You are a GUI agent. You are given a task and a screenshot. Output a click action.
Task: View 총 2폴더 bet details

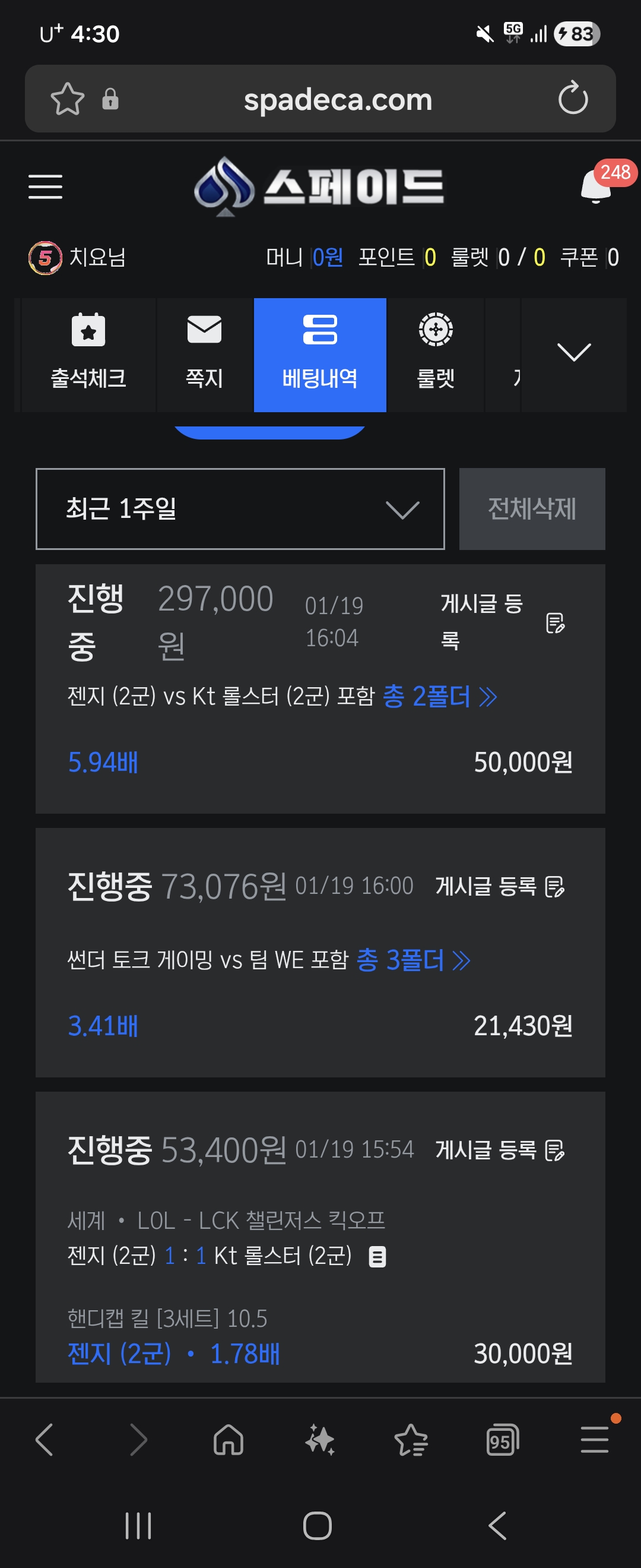click(x=440, y=696)
